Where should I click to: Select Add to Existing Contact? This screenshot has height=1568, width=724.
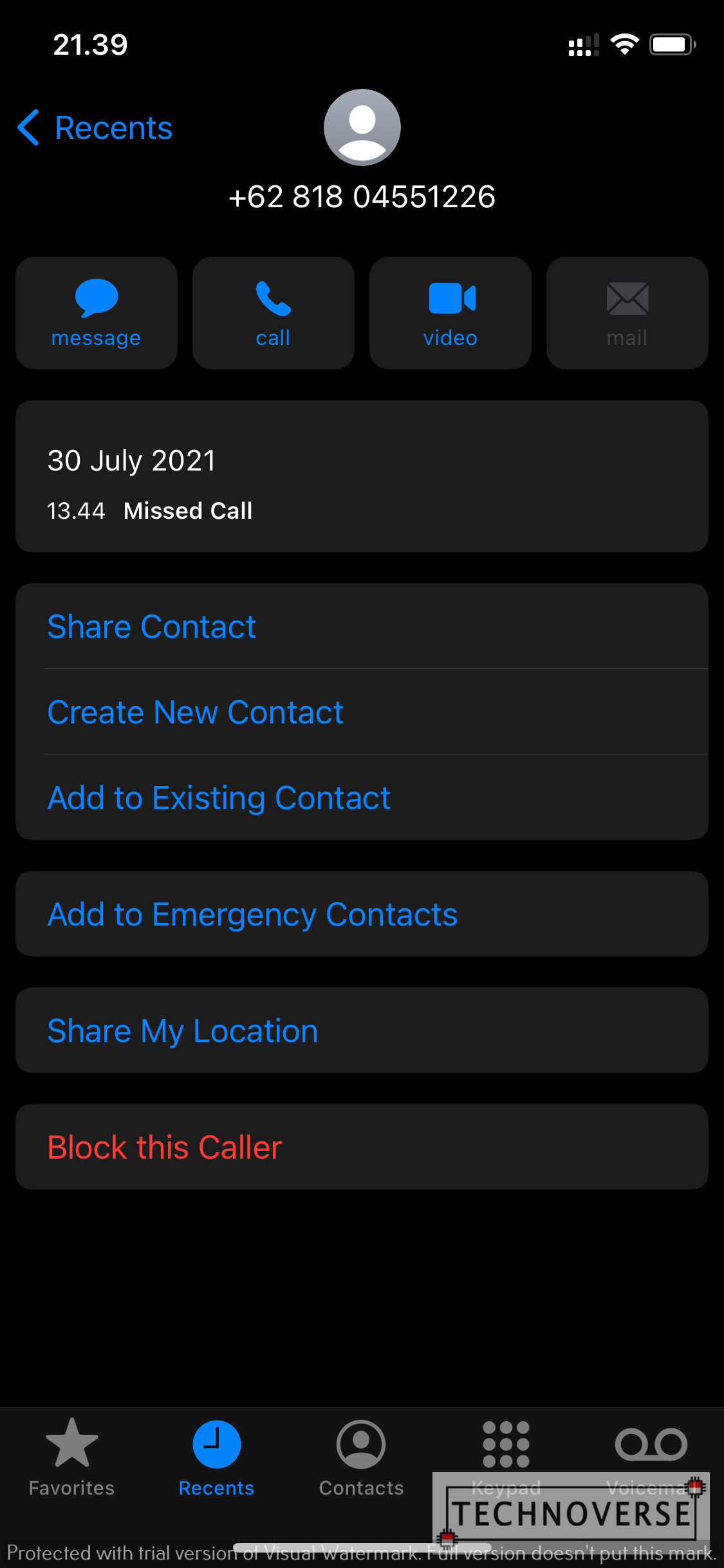click(362, 798)
